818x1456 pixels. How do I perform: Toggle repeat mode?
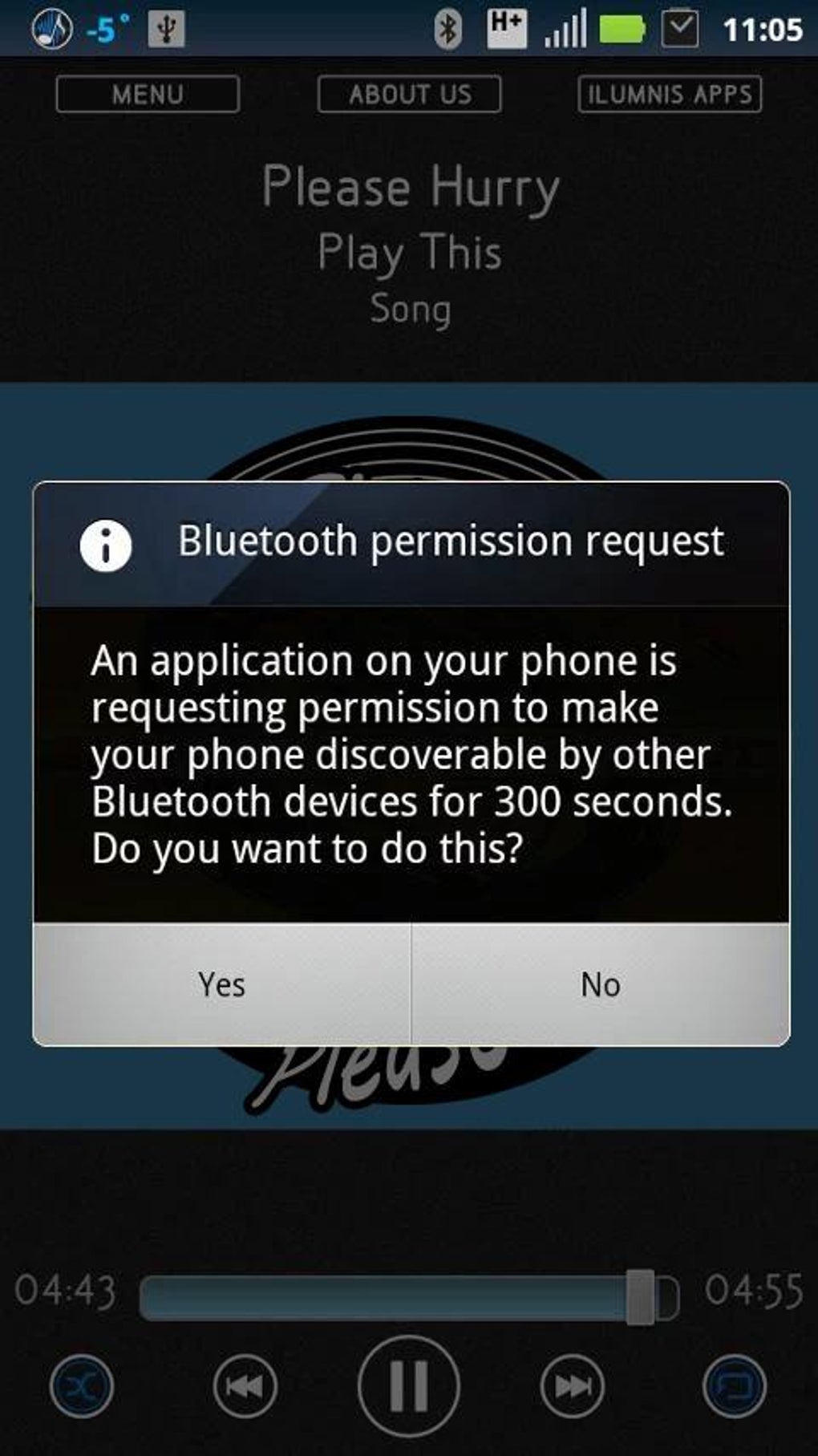[x=735, y=1385]
